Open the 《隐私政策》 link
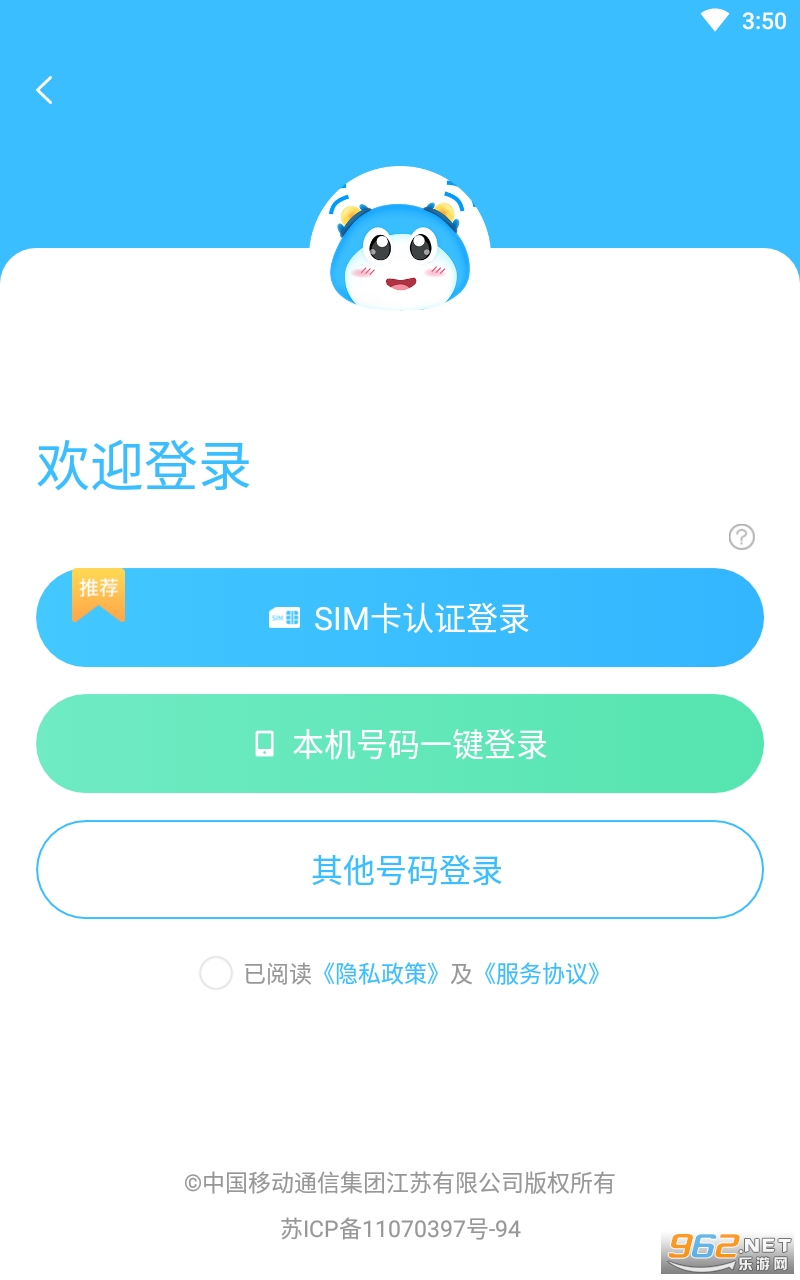This screenshot has height=1280, width=800. (x=379, y=974)
